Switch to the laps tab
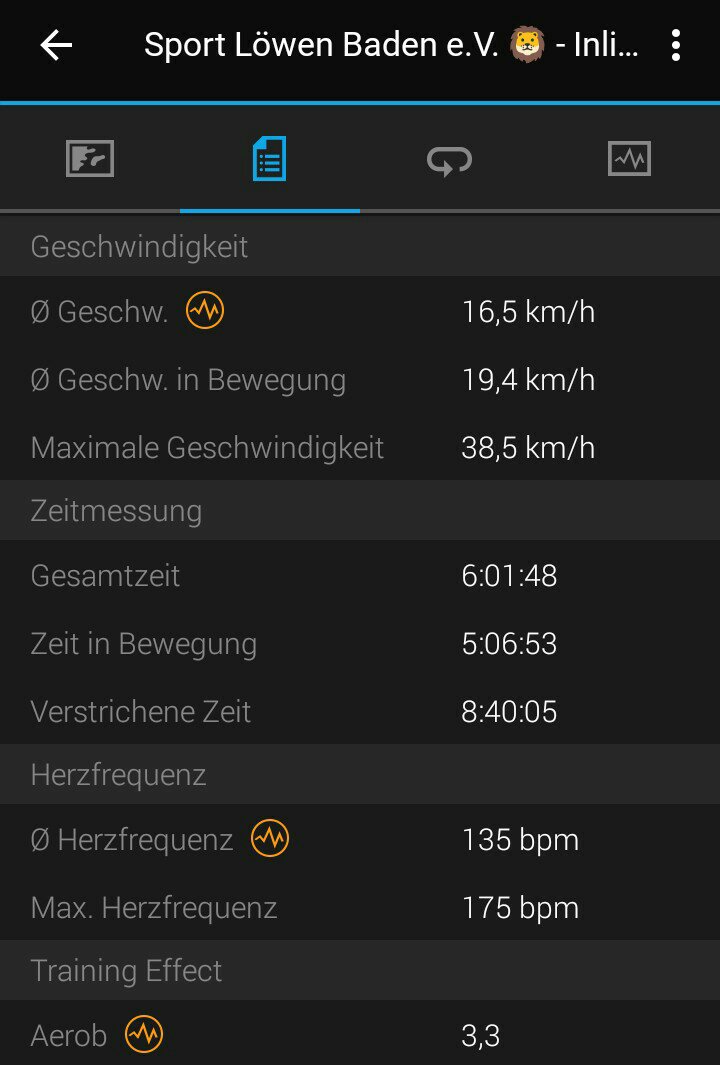Image resolution: width=720 pixels, height=1065 pixels. coord(449,159)
